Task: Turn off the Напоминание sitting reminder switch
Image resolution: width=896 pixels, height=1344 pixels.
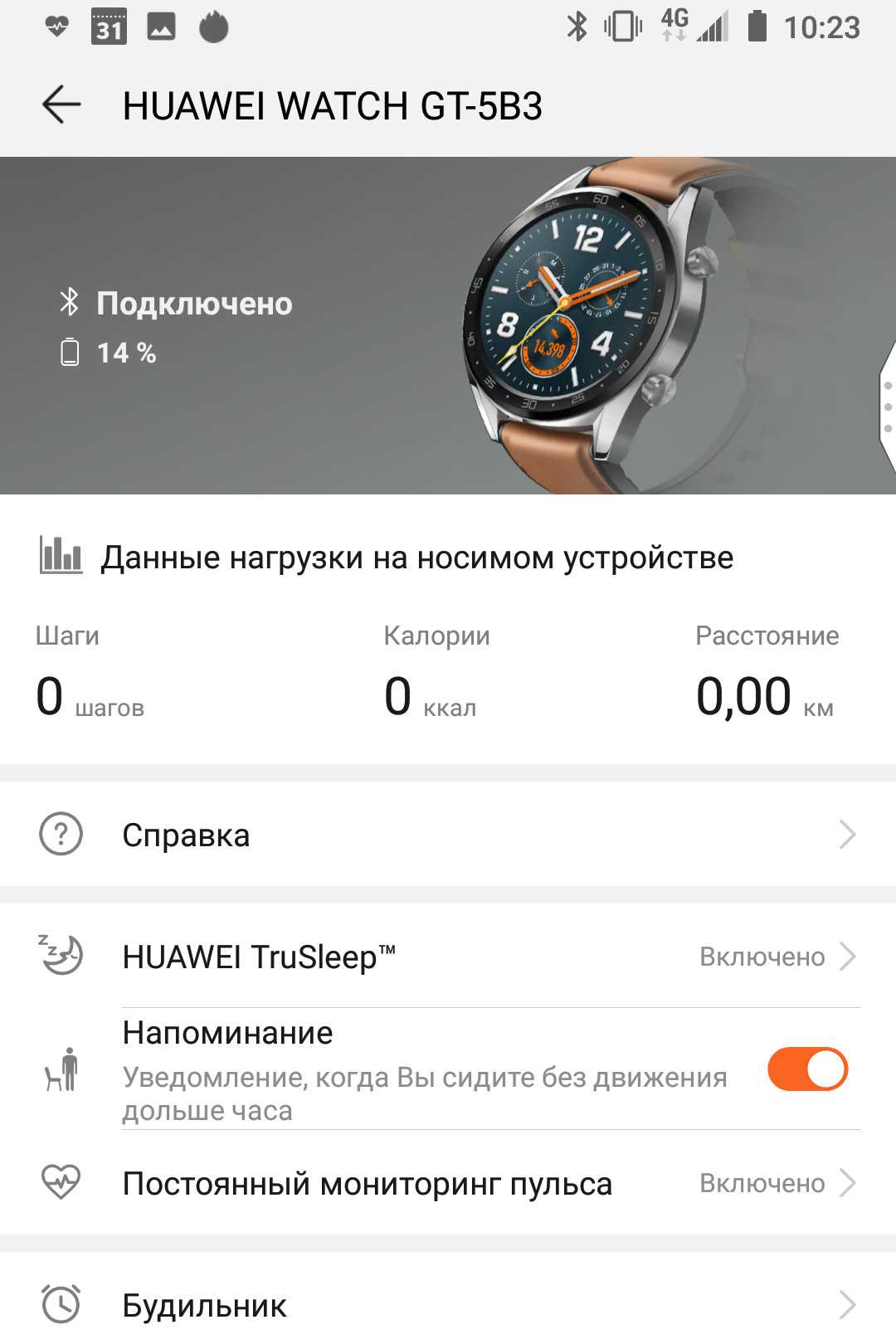Action: click(x=806, y=1069)
